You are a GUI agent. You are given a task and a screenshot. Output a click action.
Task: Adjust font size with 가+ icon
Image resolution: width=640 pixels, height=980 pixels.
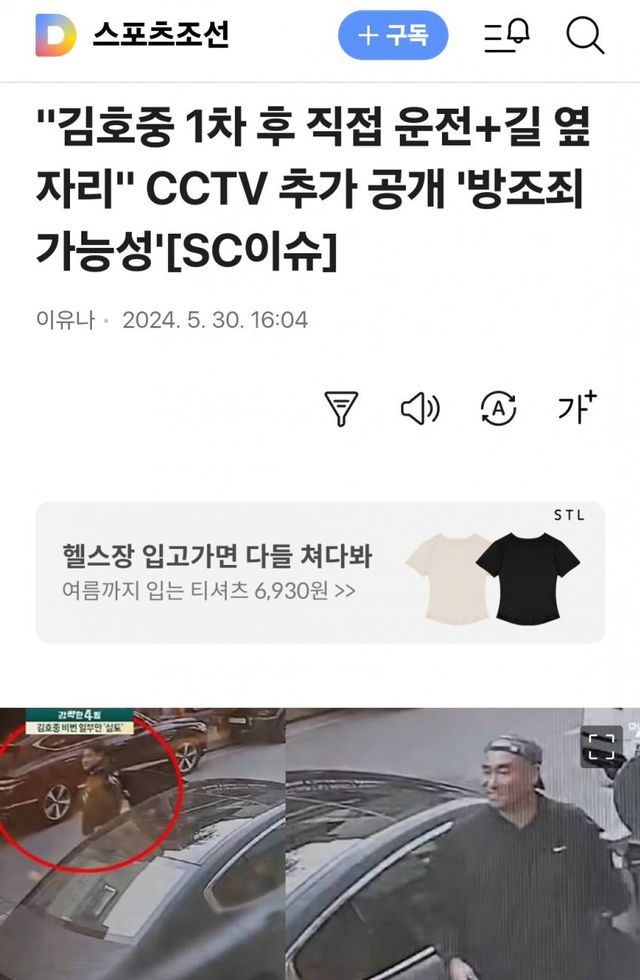click(x=577, y=408)
